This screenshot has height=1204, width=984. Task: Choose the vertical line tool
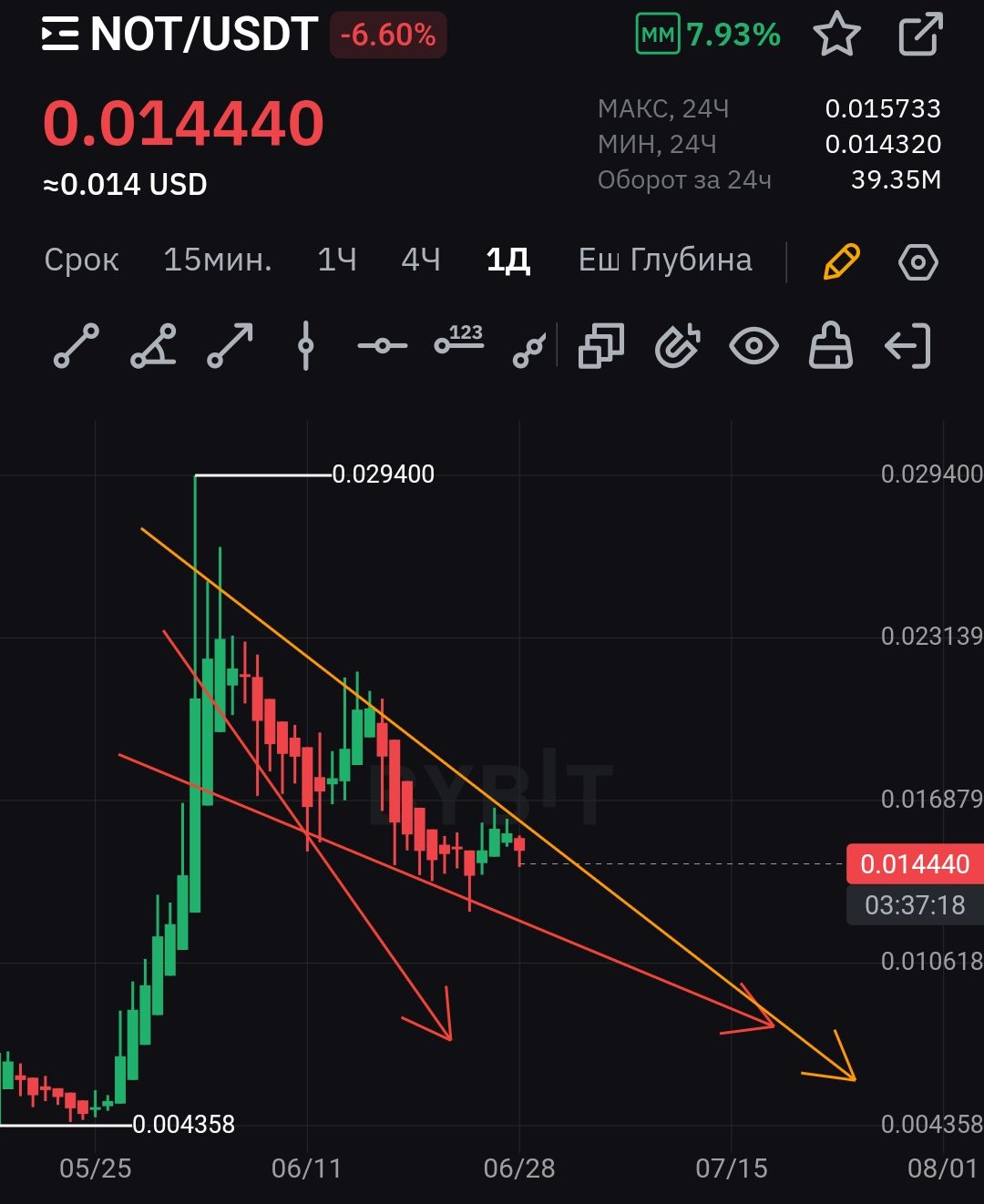pos(306,346)
